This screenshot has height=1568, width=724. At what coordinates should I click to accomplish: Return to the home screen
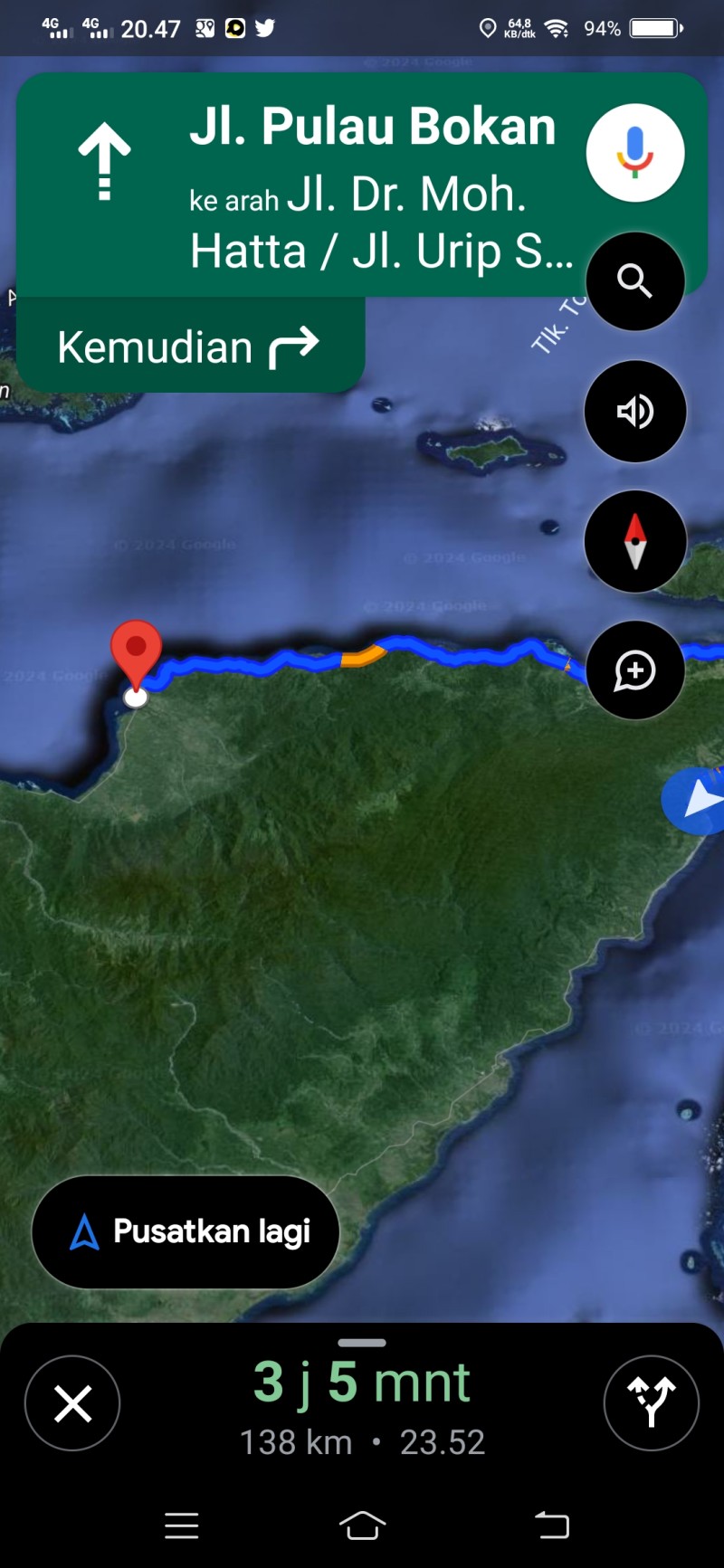[362, 1525]
